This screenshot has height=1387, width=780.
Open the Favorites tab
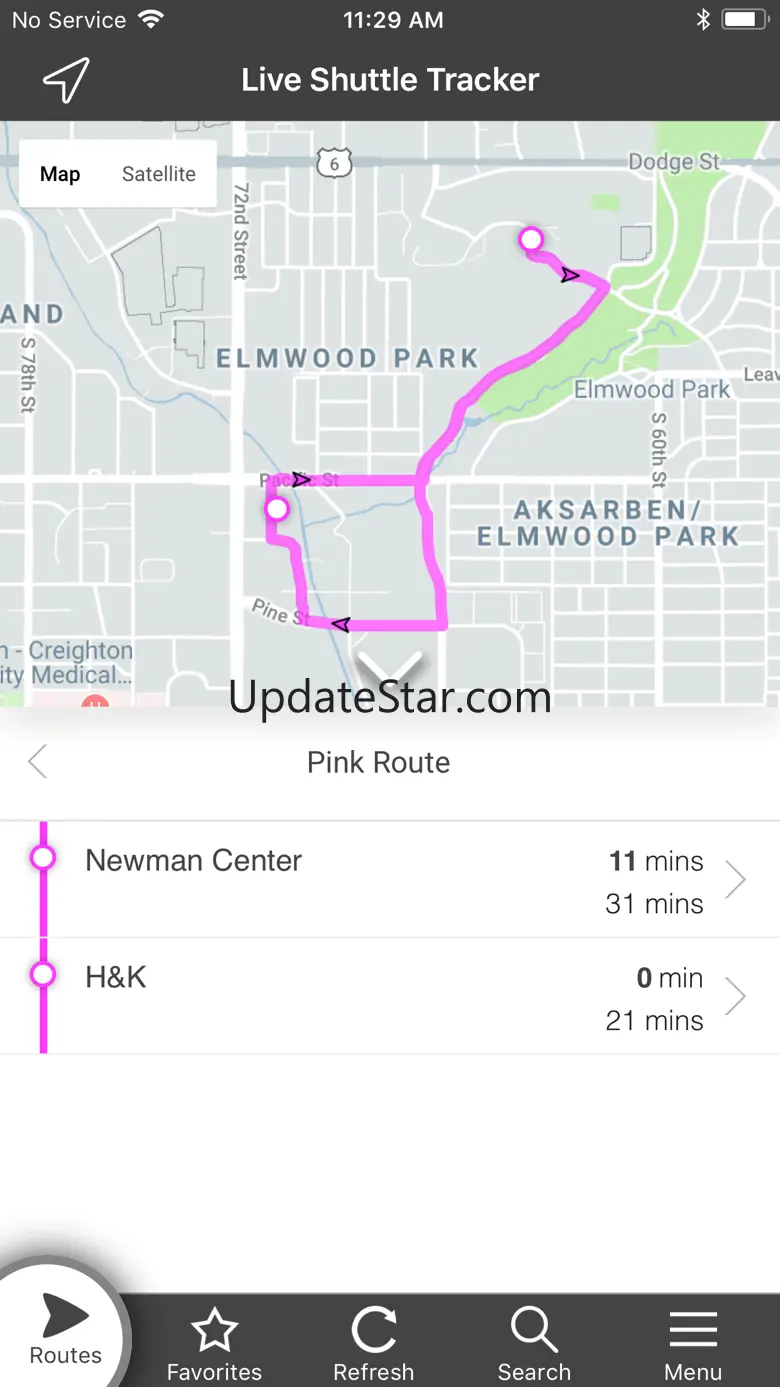(x=214, y=1345)
